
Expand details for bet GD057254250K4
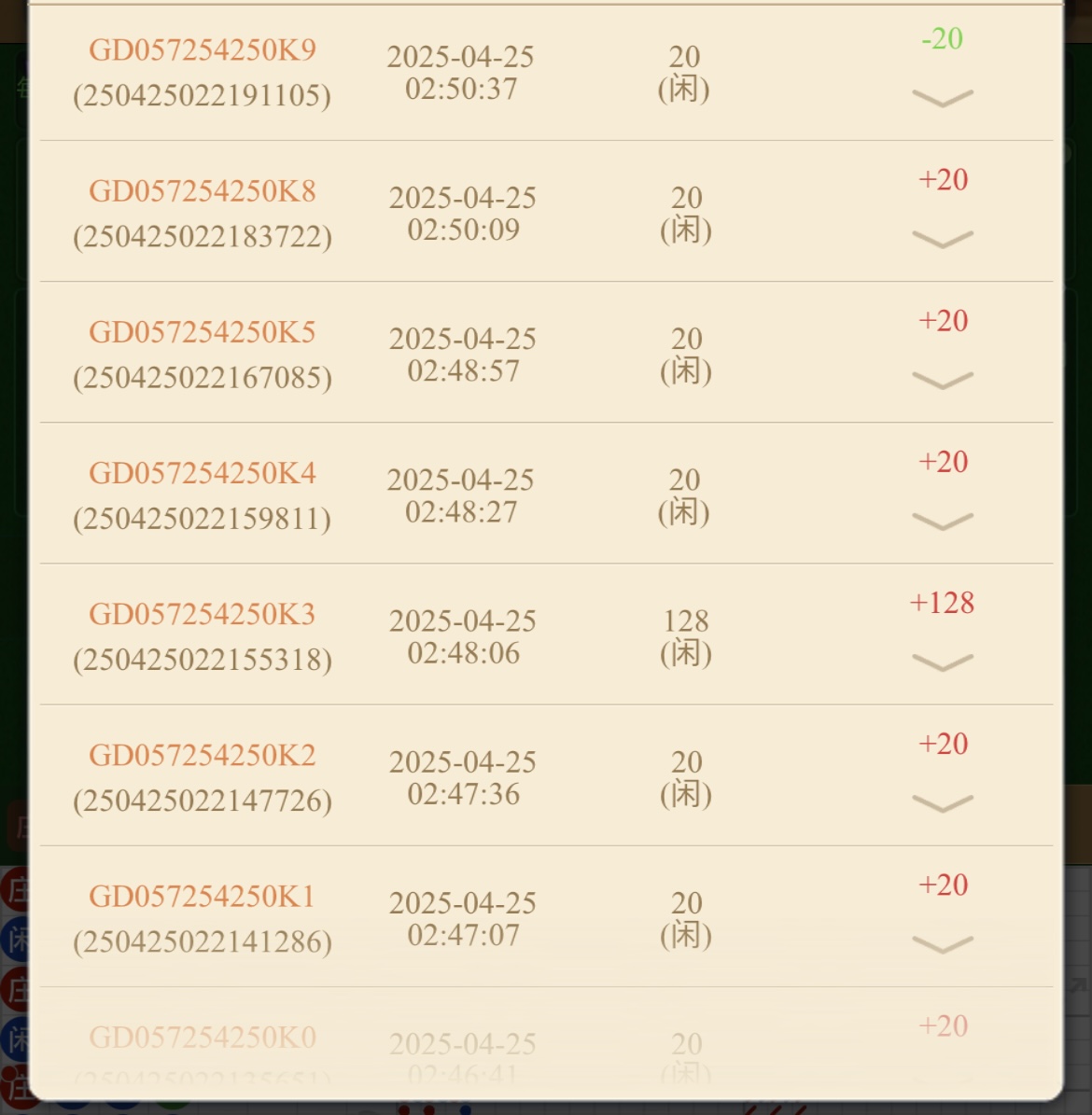(942, 521)
